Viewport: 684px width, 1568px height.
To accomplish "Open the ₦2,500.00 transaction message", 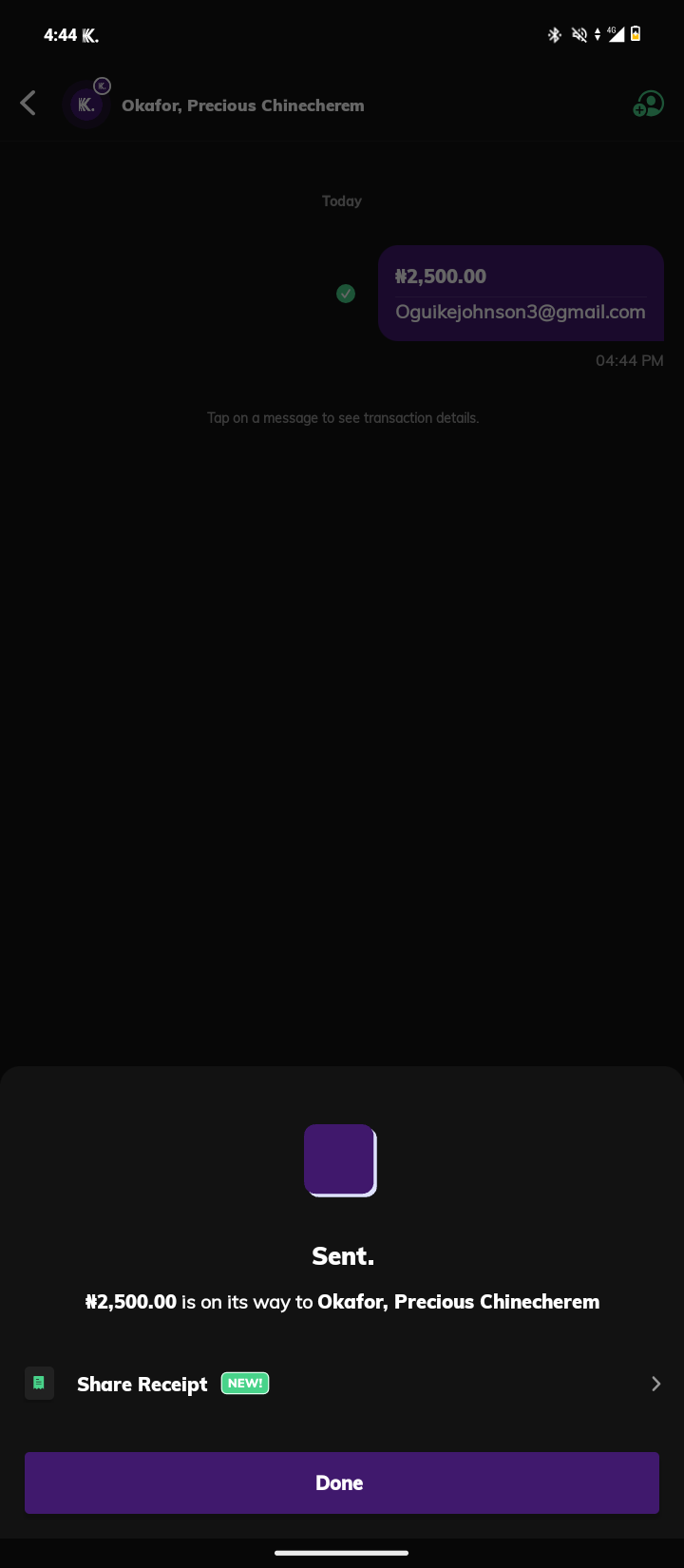I will pyautogui.click(x=520, y=294).
